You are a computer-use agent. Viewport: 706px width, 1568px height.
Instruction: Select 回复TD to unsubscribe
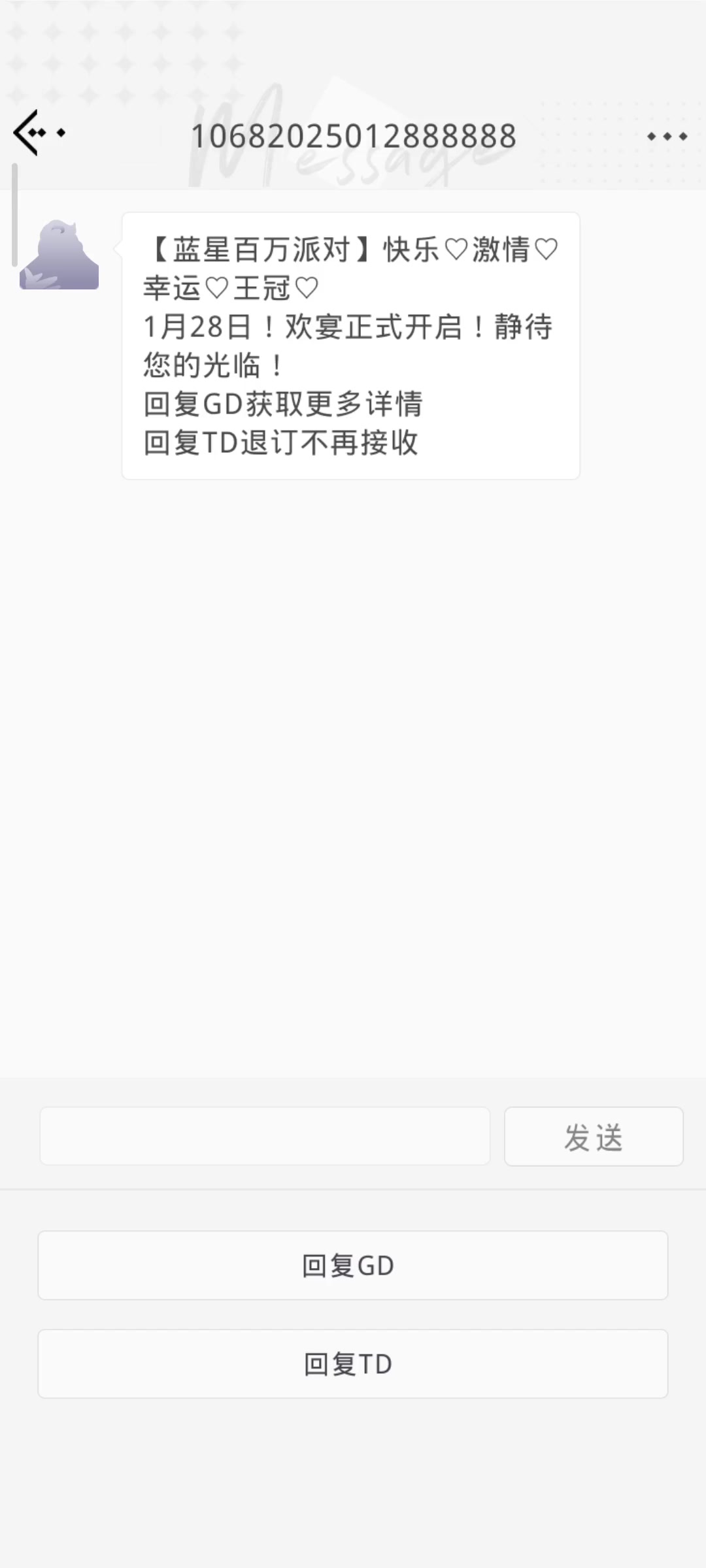click(x=353, y=1364)
